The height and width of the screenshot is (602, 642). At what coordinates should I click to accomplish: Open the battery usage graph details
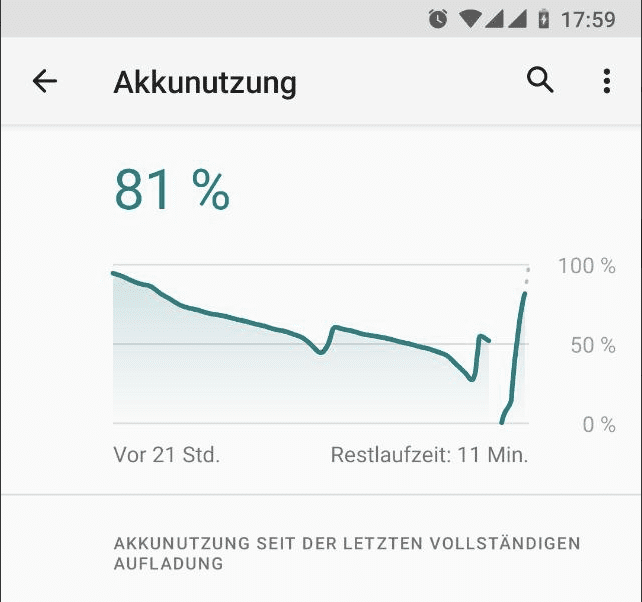point(320,345)
